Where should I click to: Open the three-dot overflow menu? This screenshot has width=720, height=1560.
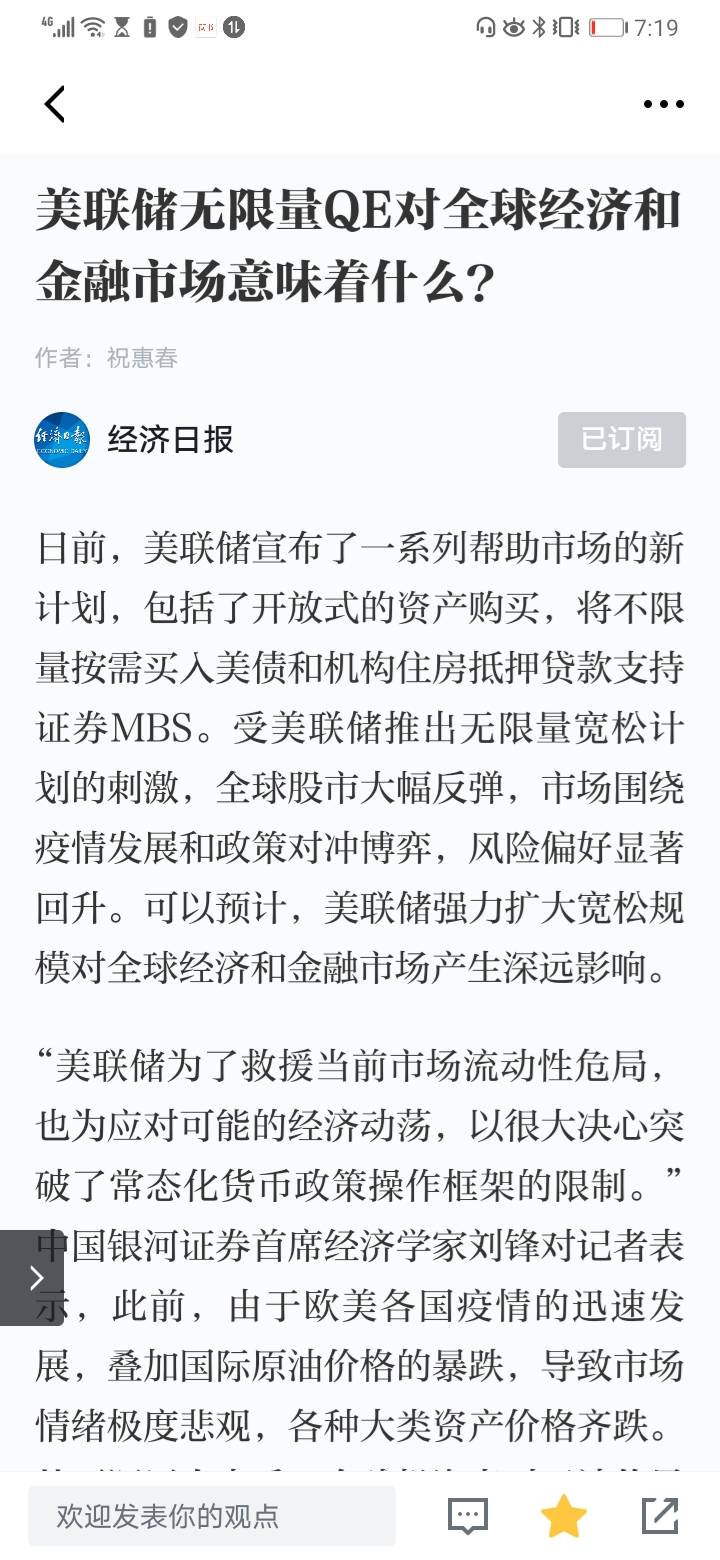(x=663, y=104)
